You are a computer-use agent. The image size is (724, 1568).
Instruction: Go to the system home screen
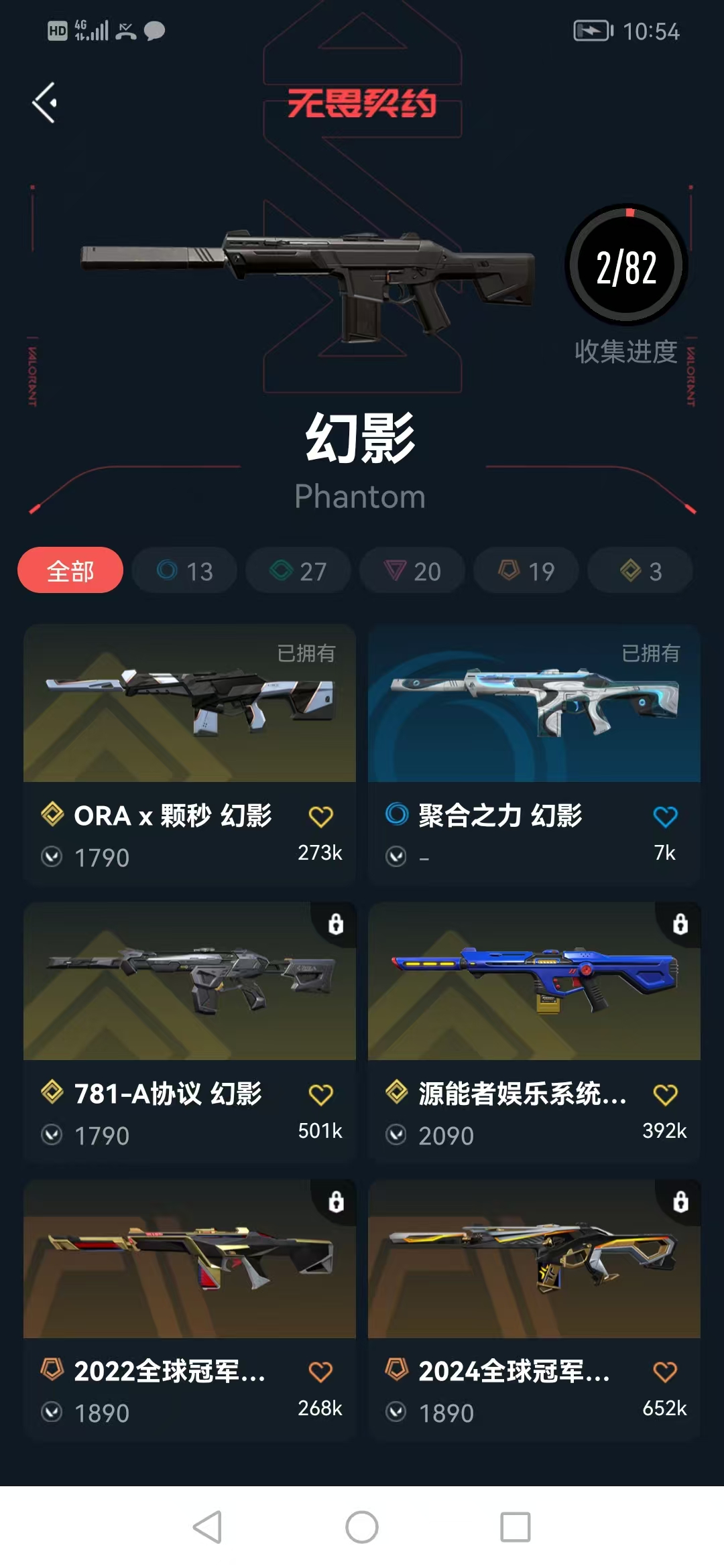(x=362, y=1528)
